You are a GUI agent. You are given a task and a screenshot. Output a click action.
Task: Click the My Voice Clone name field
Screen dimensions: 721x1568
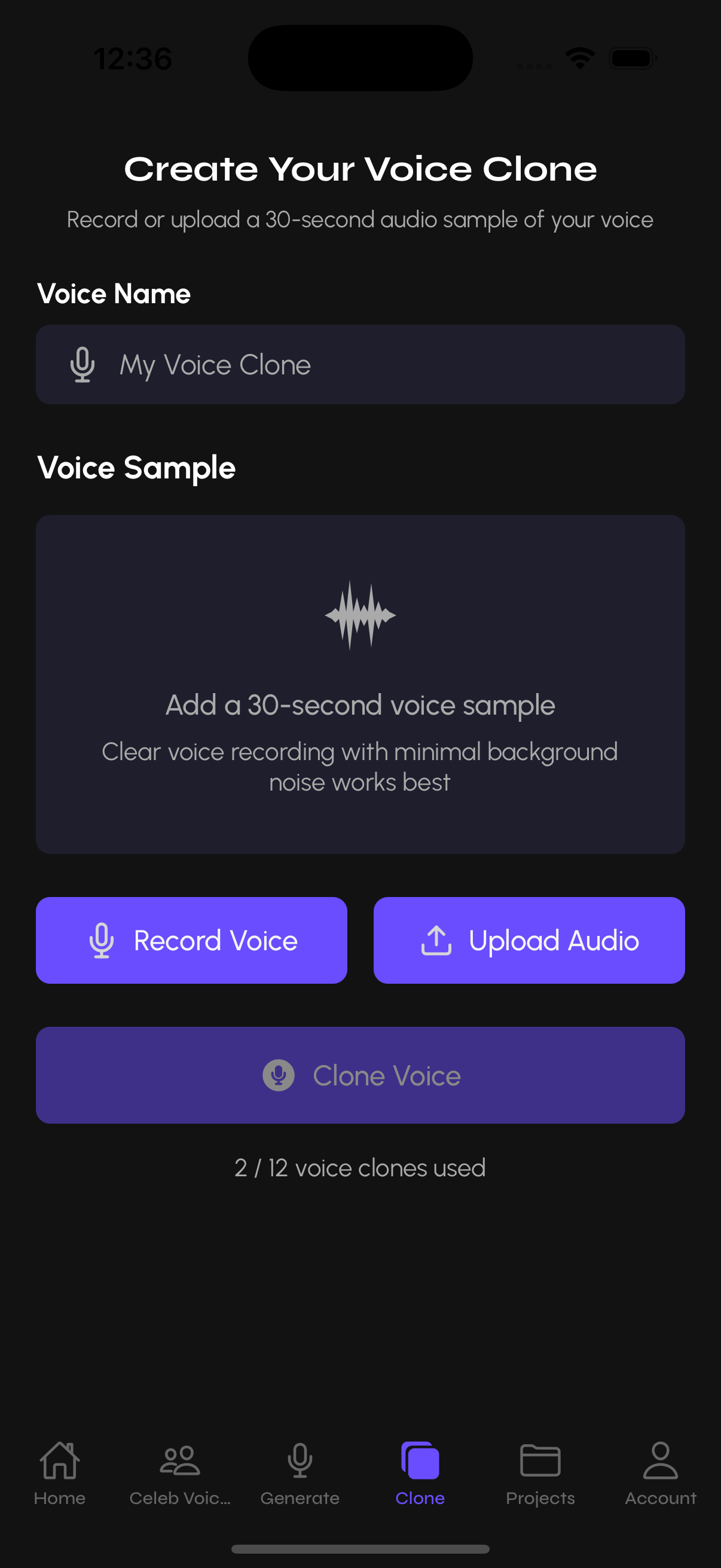pos(361,365)
